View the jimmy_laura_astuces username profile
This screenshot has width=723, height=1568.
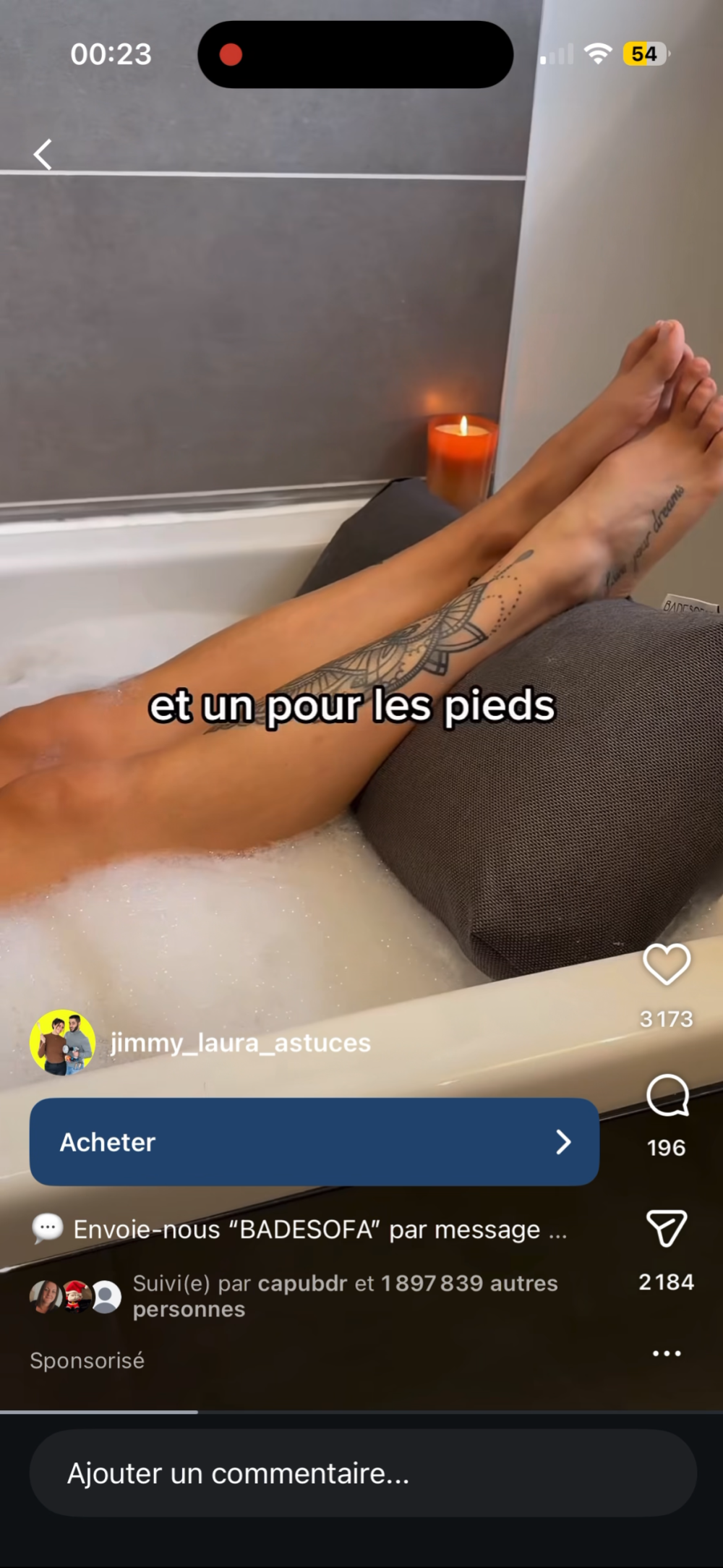240,1043
